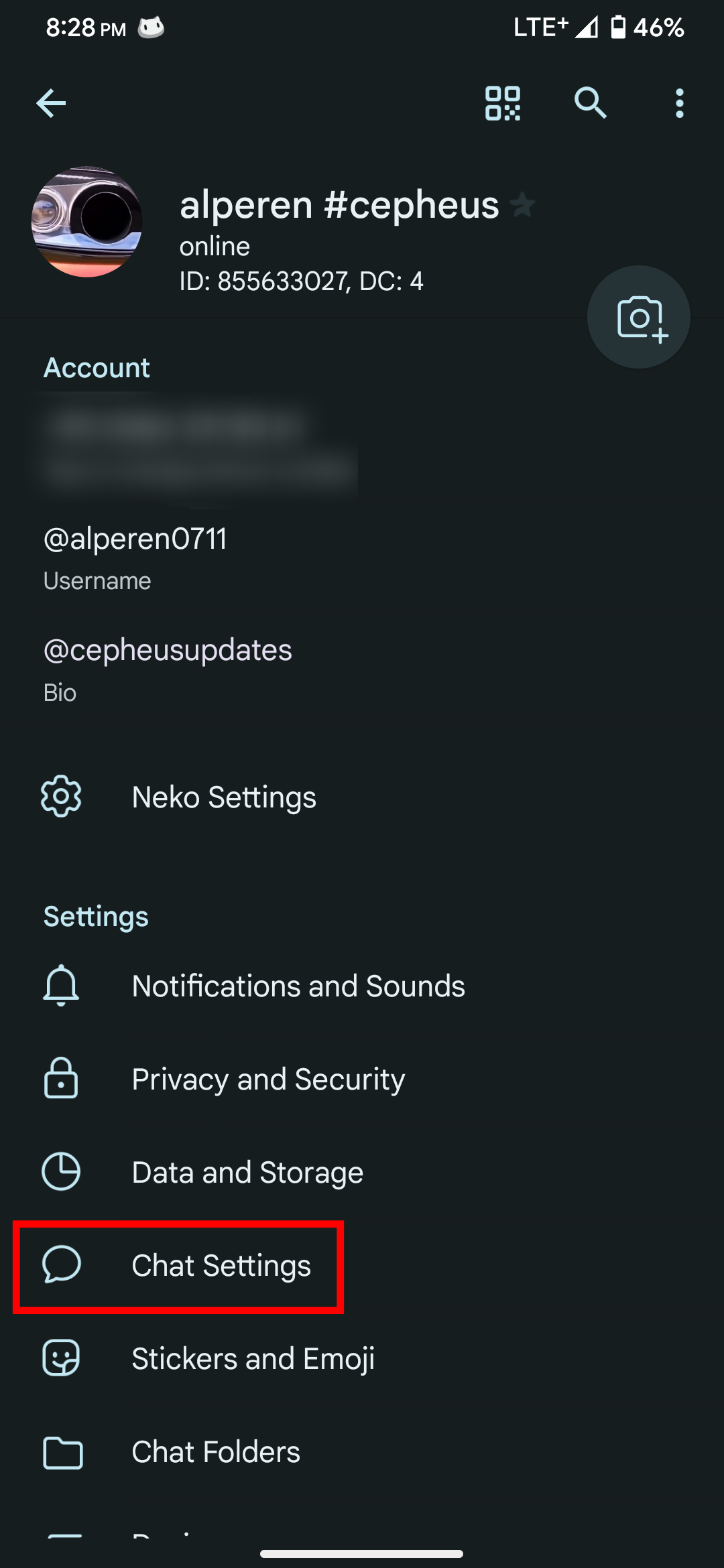Open Stickers and Emoji

click(253, 1359)
